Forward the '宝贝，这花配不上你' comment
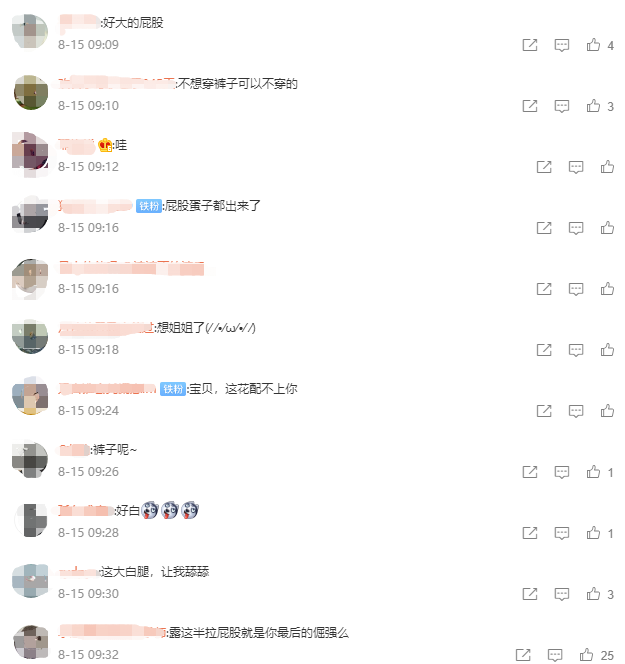The image size is (625, 664). (544, 411)
